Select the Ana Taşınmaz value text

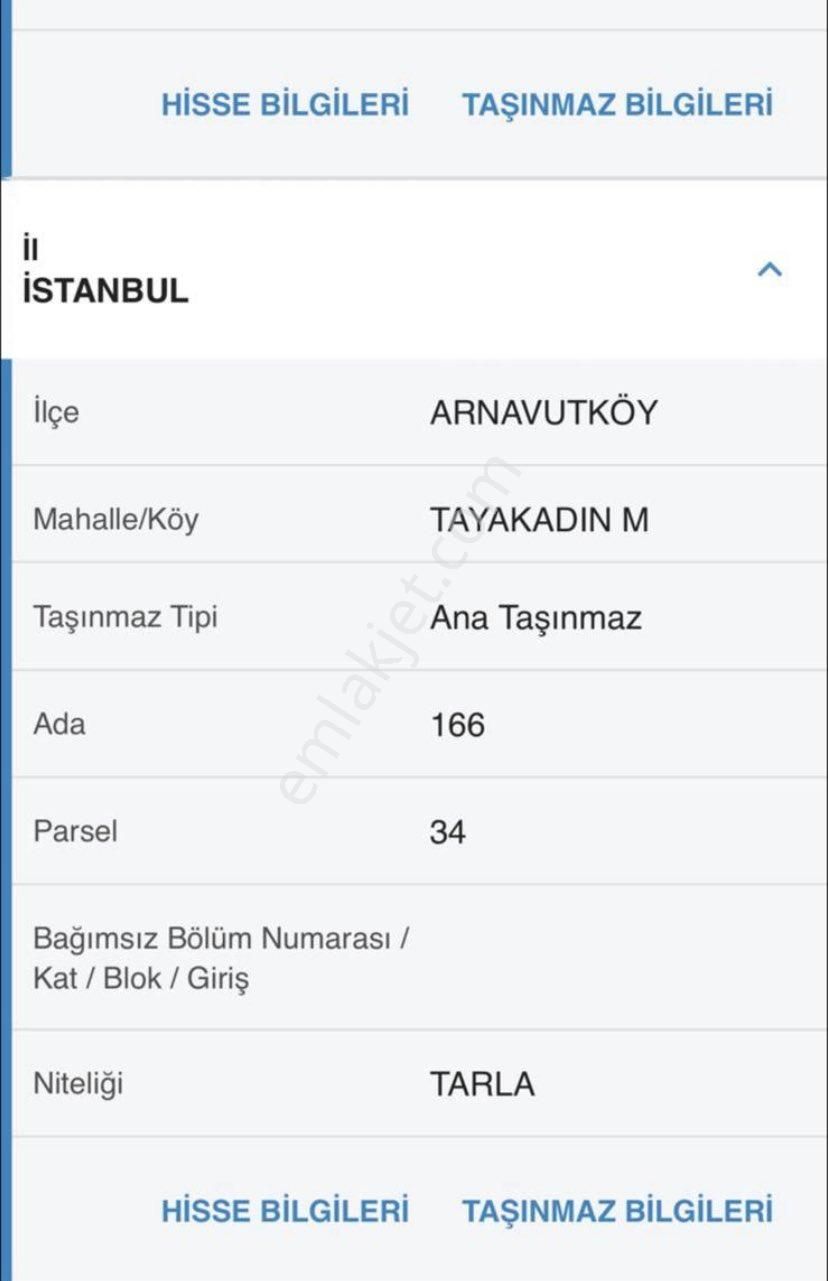537,617
